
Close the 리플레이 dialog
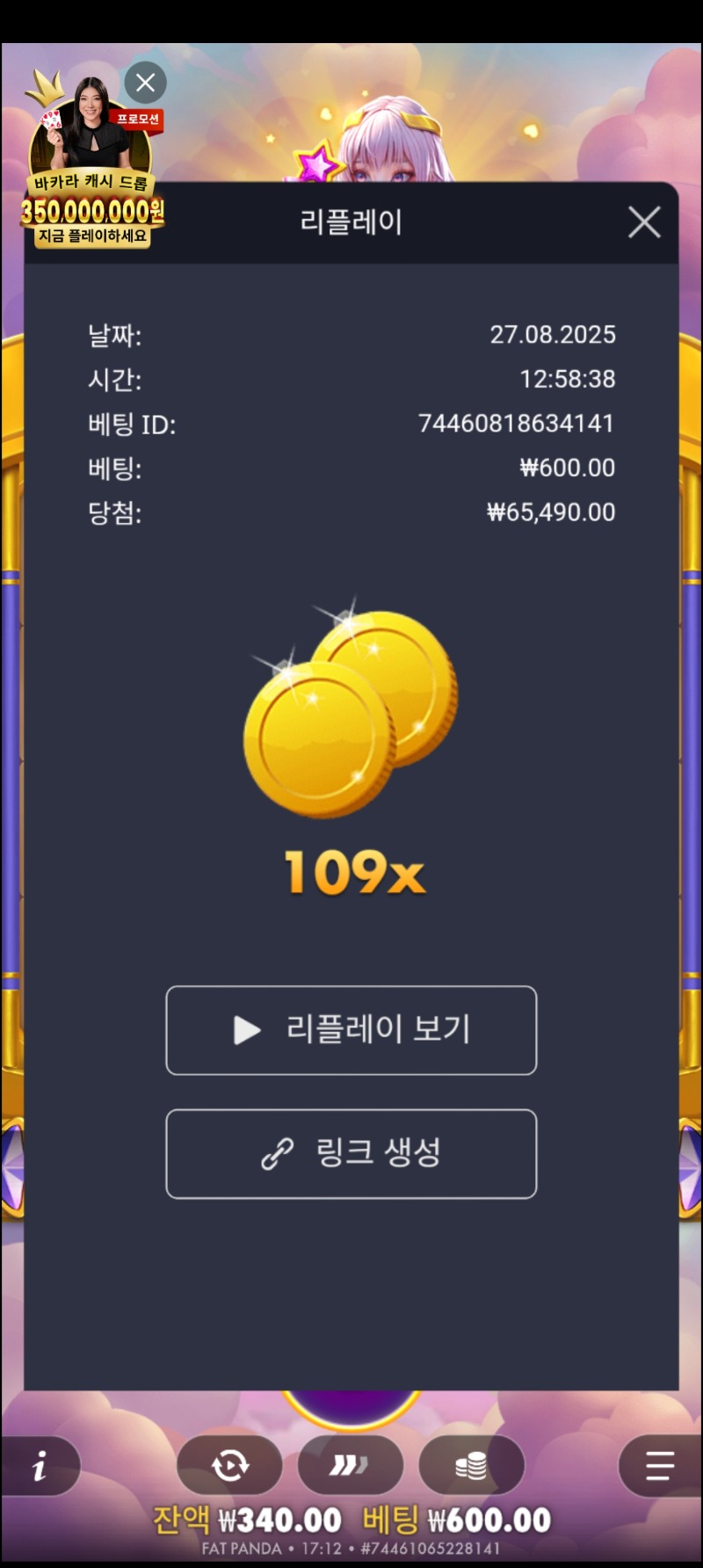pos(644,222)
